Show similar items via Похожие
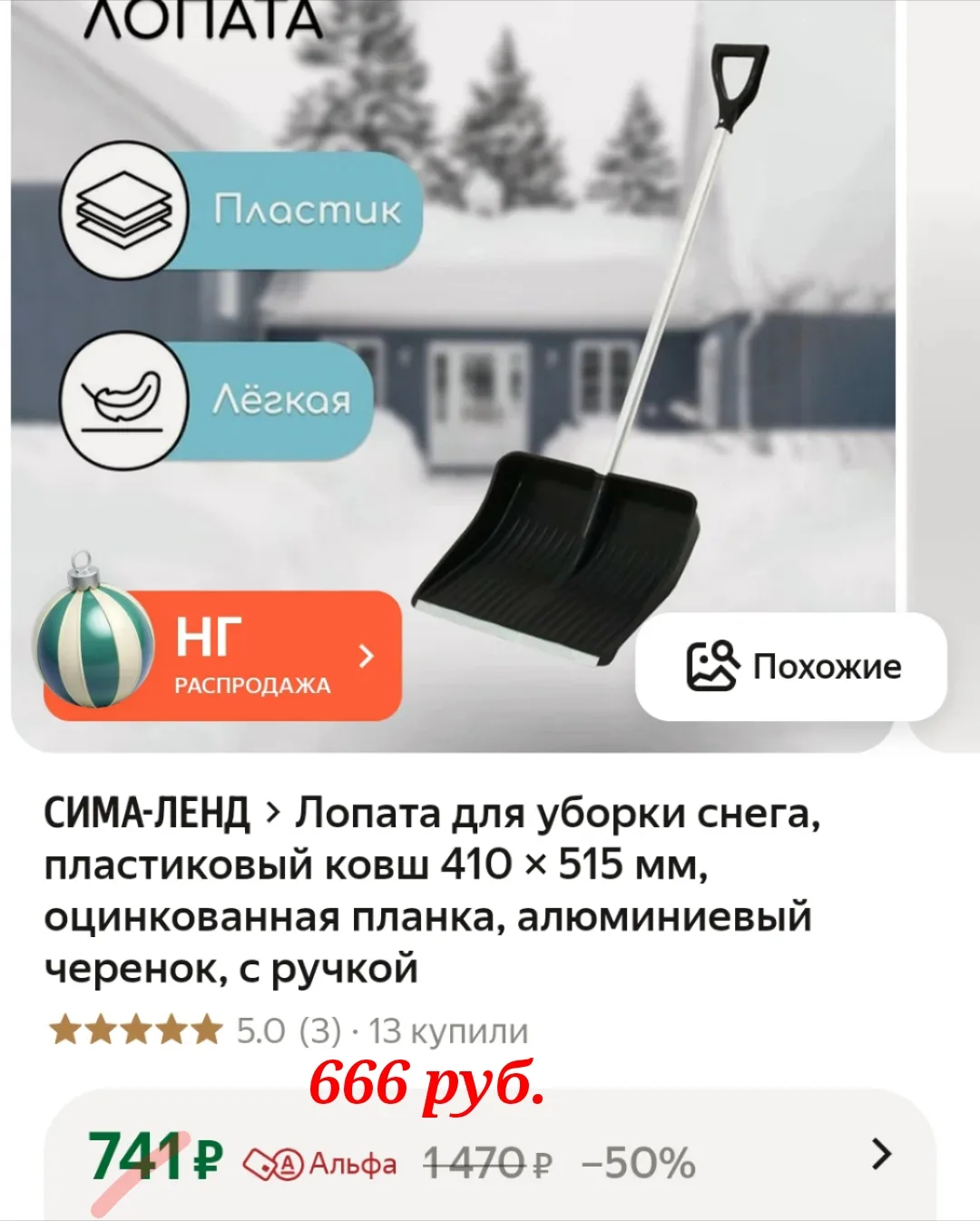980x1221 pixels. tap(792, 667)
